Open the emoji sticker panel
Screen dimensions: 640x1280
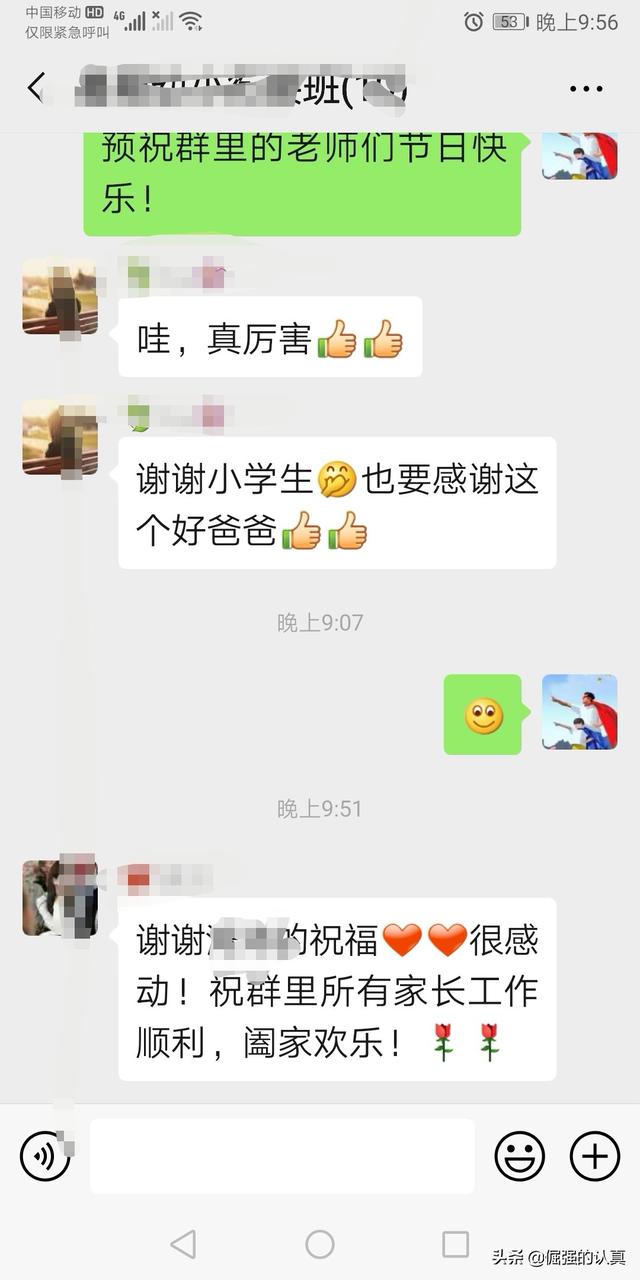tap(520, 1157)
